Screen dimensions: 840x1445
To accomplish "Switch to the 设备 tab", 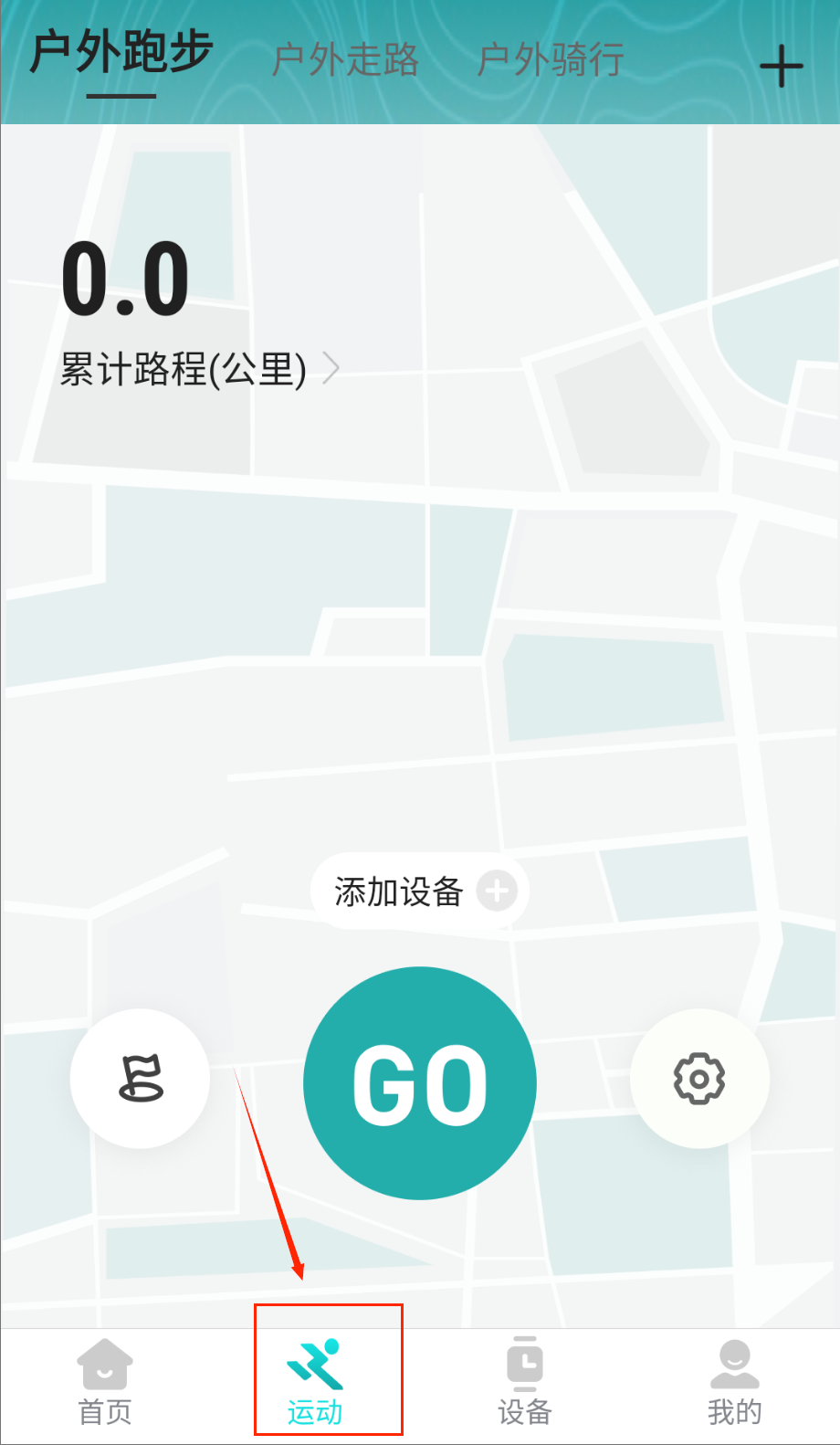I will (525, 1383).
